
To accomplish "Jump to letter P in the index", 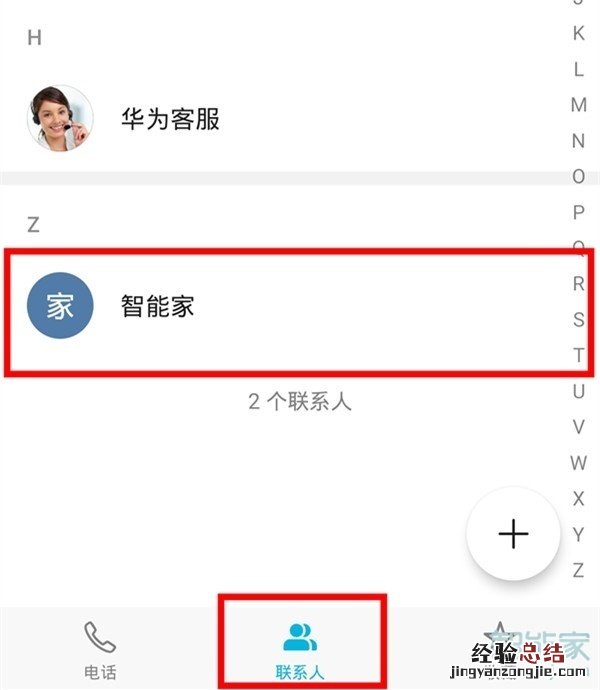I will pos(578,212).
